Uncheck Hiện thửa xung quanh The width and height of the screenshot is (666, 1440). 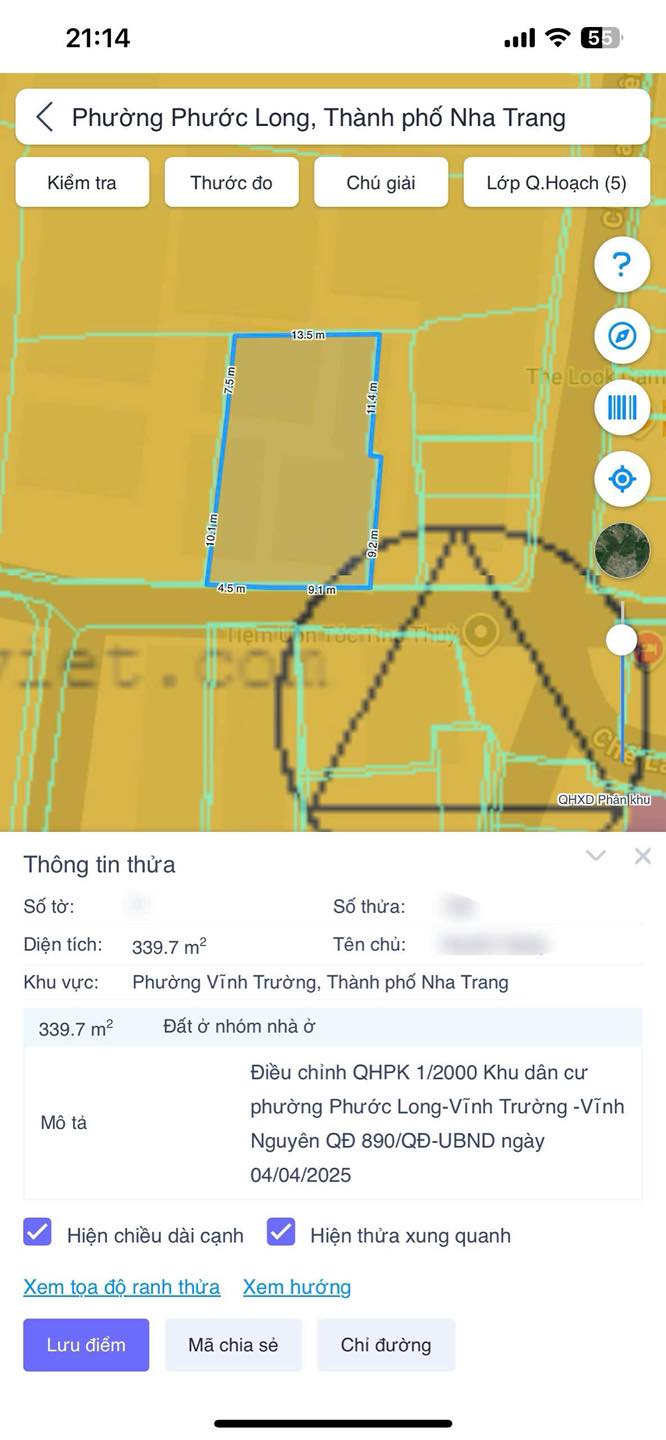281,1232
